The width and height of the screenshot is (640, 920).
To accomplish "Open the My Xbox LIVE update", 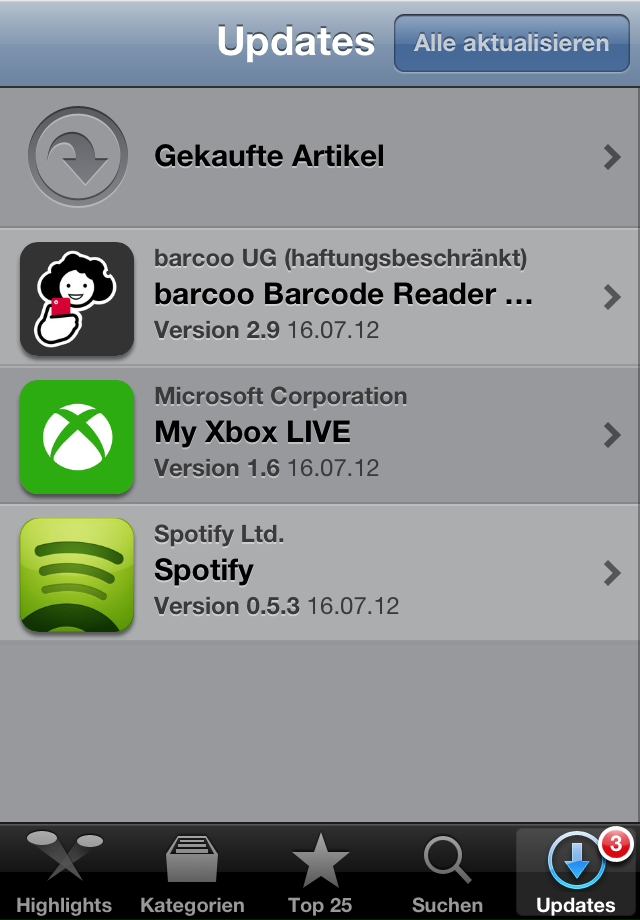I will tap(320, 435).
